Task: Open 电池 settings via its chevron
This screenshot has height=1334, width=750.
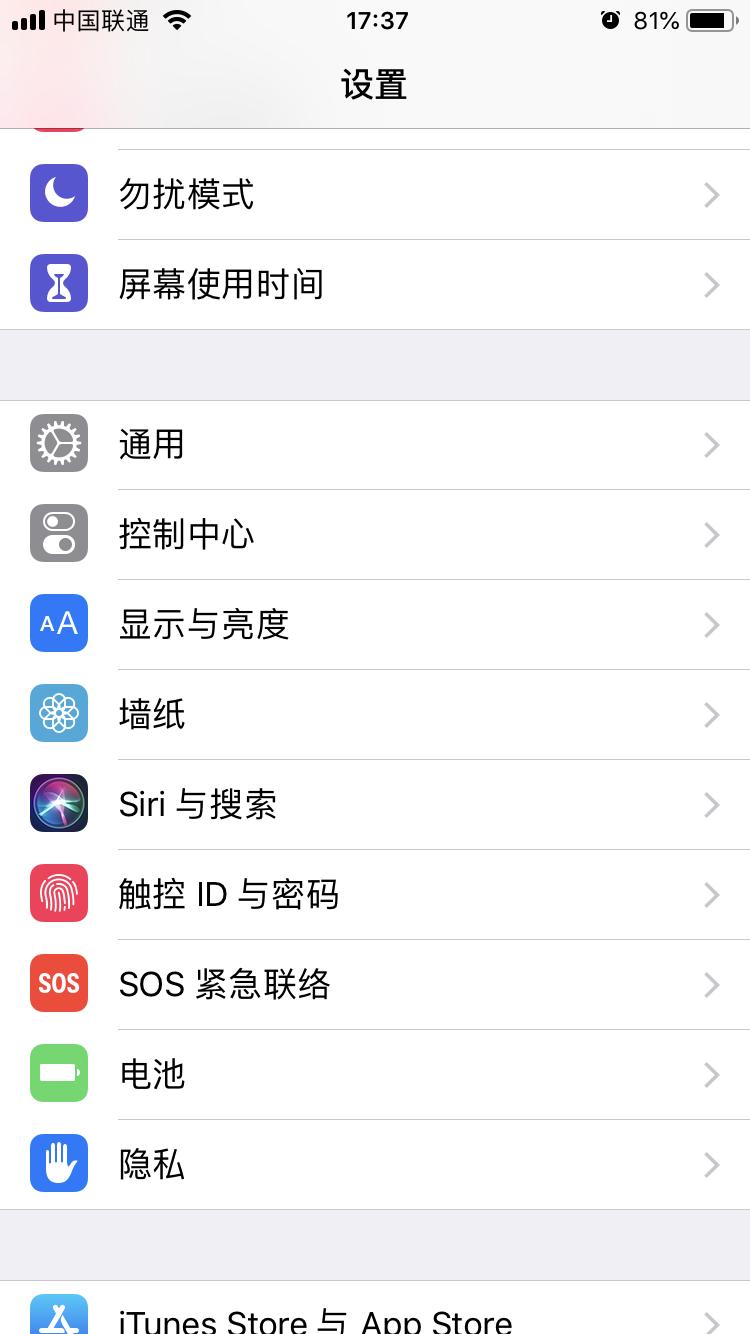Action: pos(711,1073)
